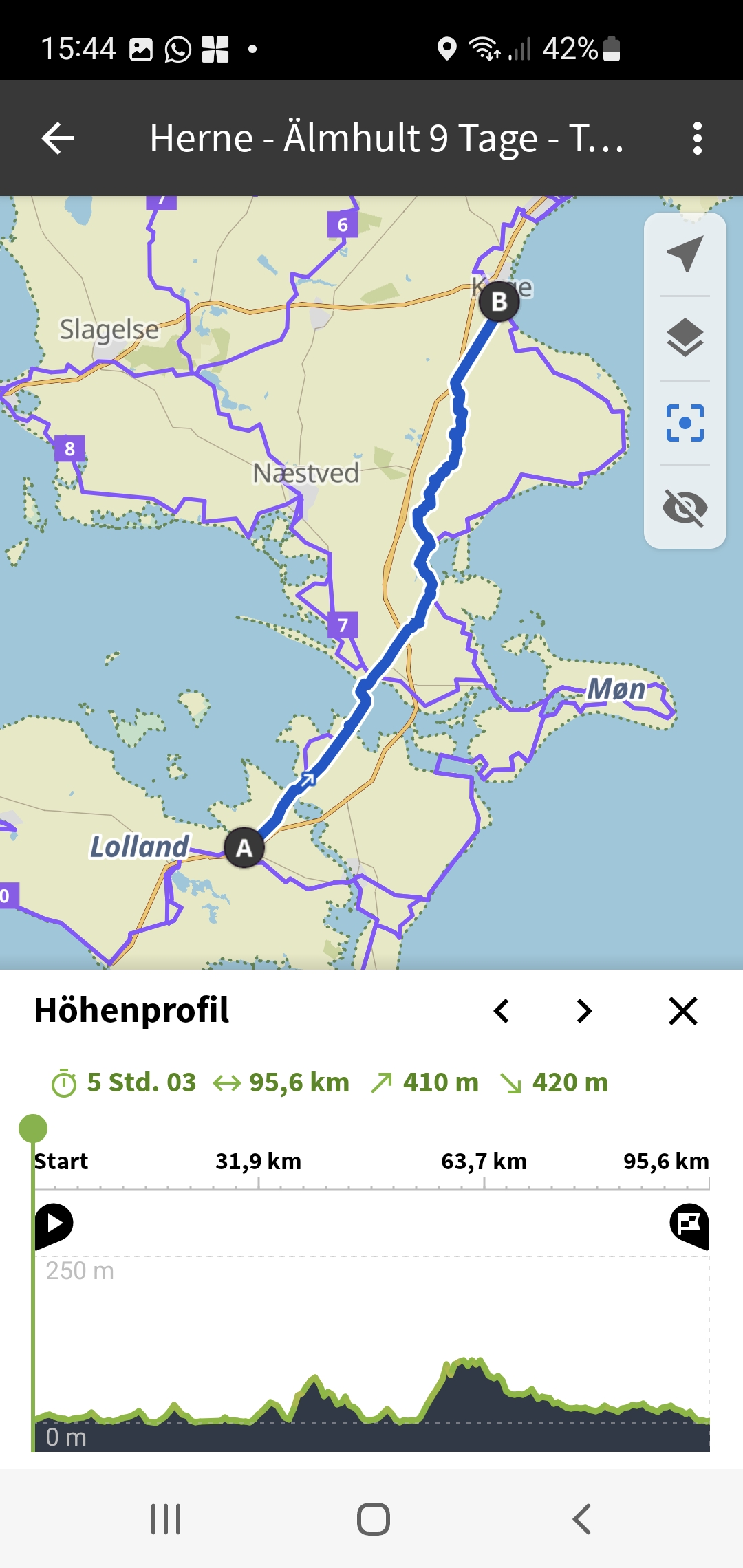Go to the home screen
This screenshot has height=1568, width=743.
tap(373, 1519)
